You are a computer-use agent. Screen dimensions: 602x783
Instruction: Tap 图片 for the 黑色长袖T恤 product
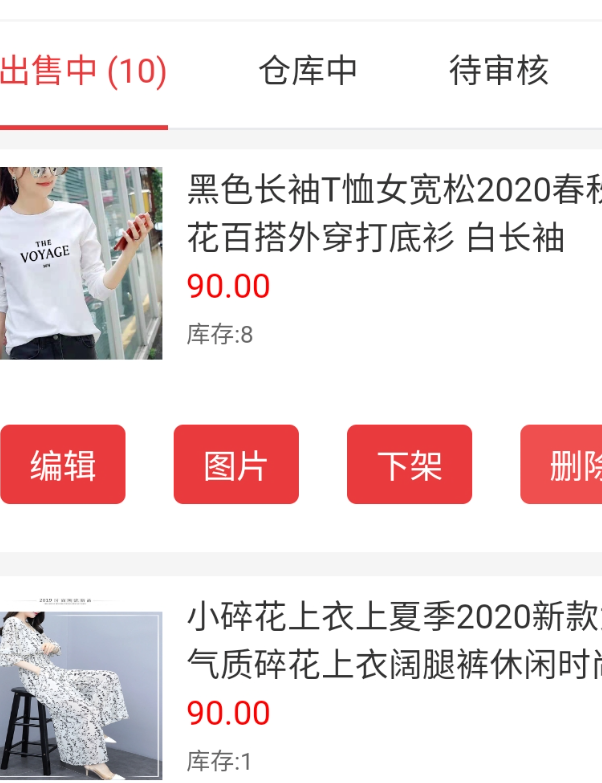pos(236,465)
